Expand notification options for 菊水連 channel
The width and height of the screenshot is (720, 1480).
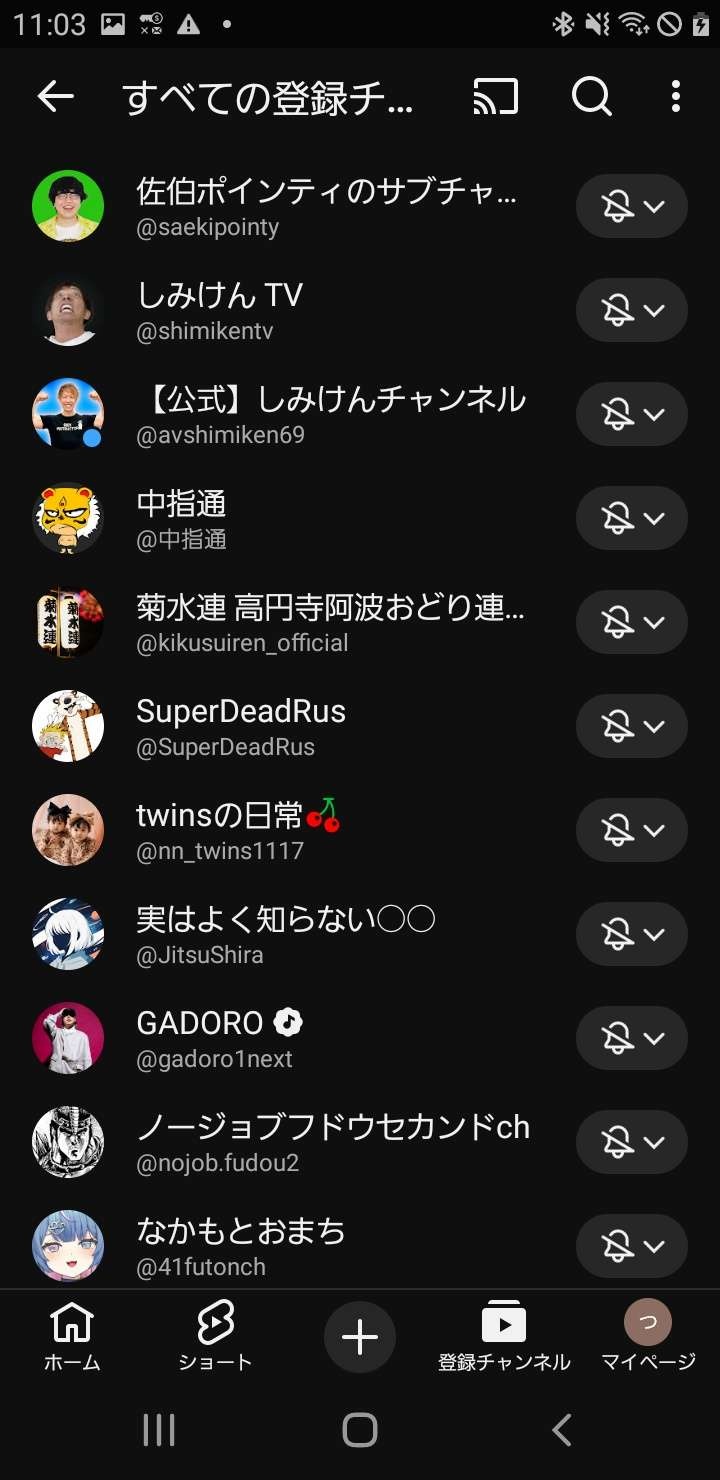pyautogui.click(x=632, y=622)
